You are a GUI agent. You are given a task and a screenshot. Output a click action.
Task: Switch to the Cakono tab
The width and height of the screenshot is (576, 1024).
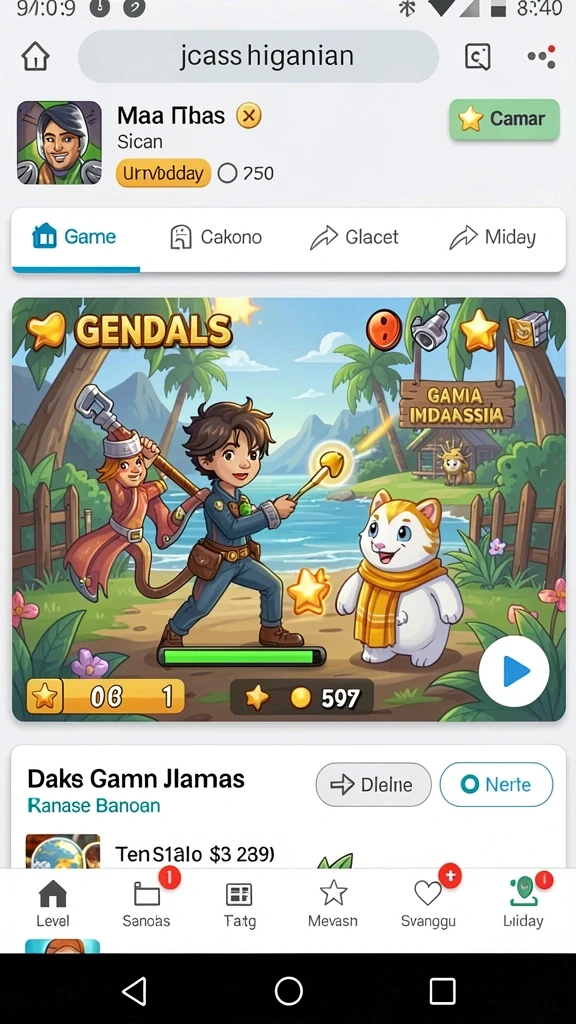point(216,237)
